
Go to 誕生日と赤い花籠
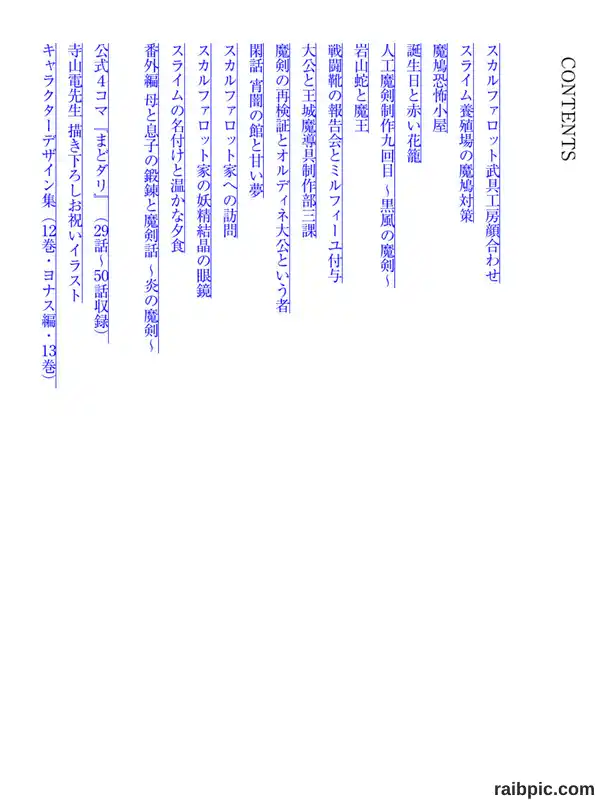click(x=414, y=104)
